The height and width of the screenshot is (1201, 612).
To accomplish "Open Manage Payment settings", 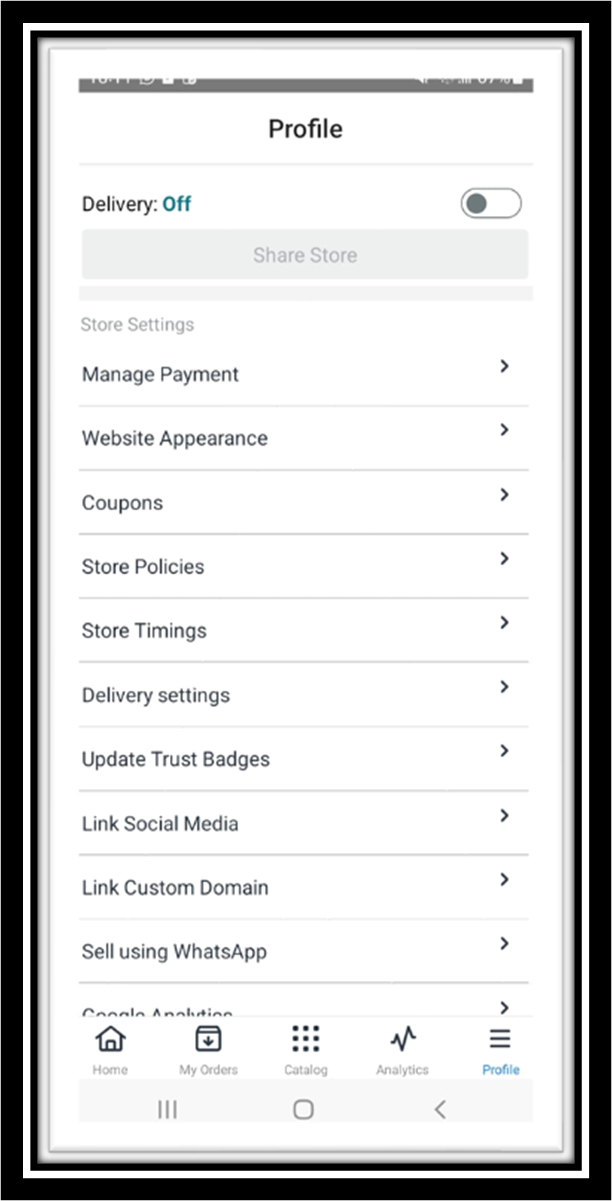I will tap(304, 374).
